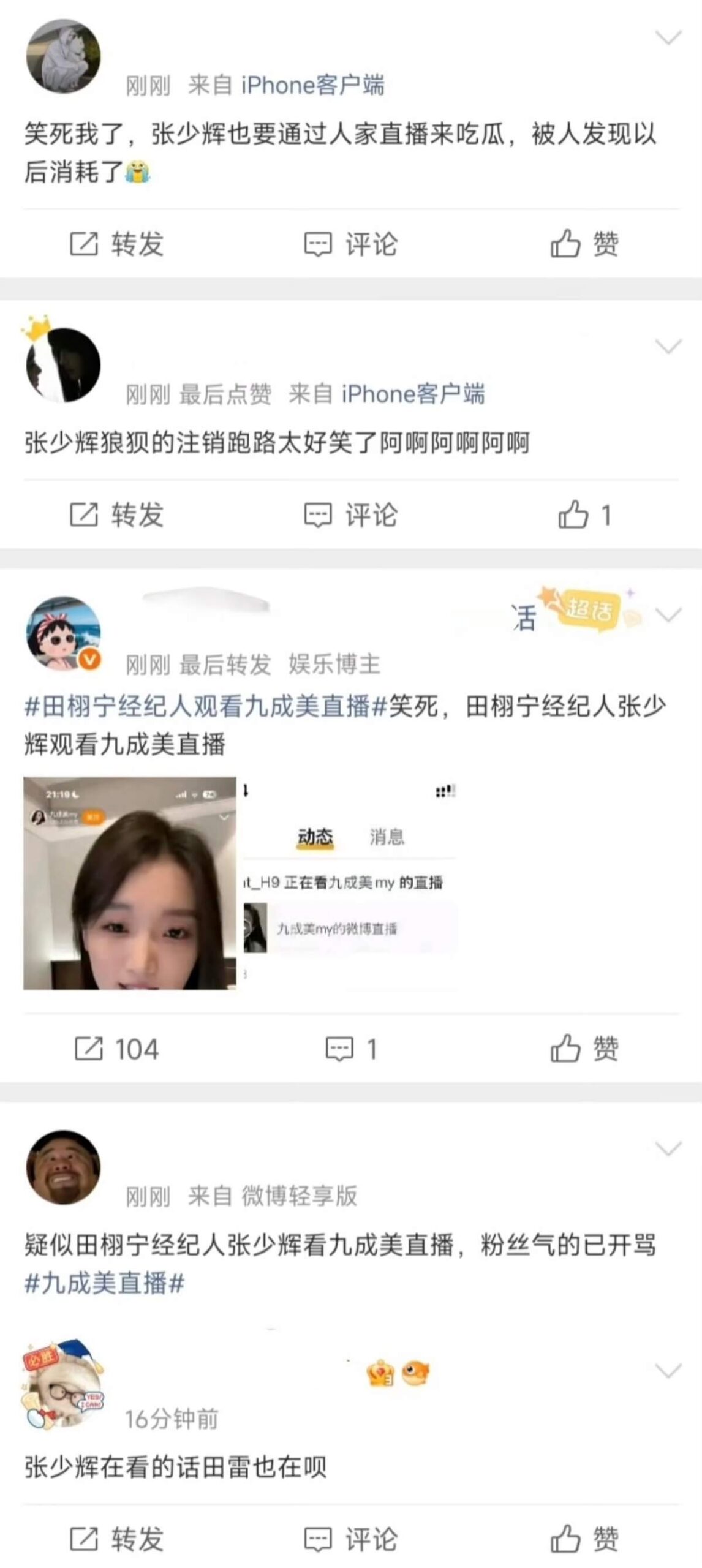
Task: Open the single comment on the 娱乐博主 post
Action: [351, 1049]
